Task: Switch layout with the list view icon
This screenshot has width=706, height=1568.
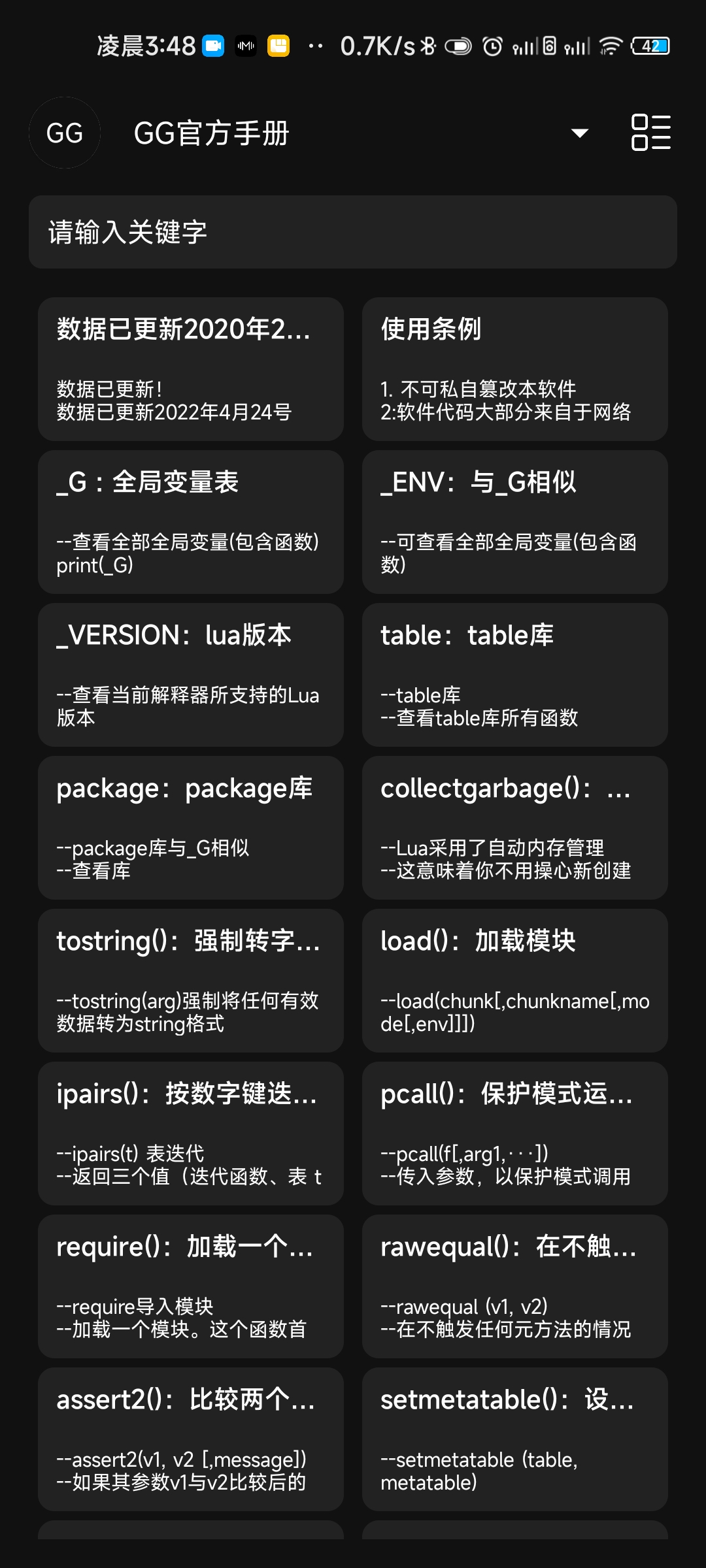Action: coord(650,133)
